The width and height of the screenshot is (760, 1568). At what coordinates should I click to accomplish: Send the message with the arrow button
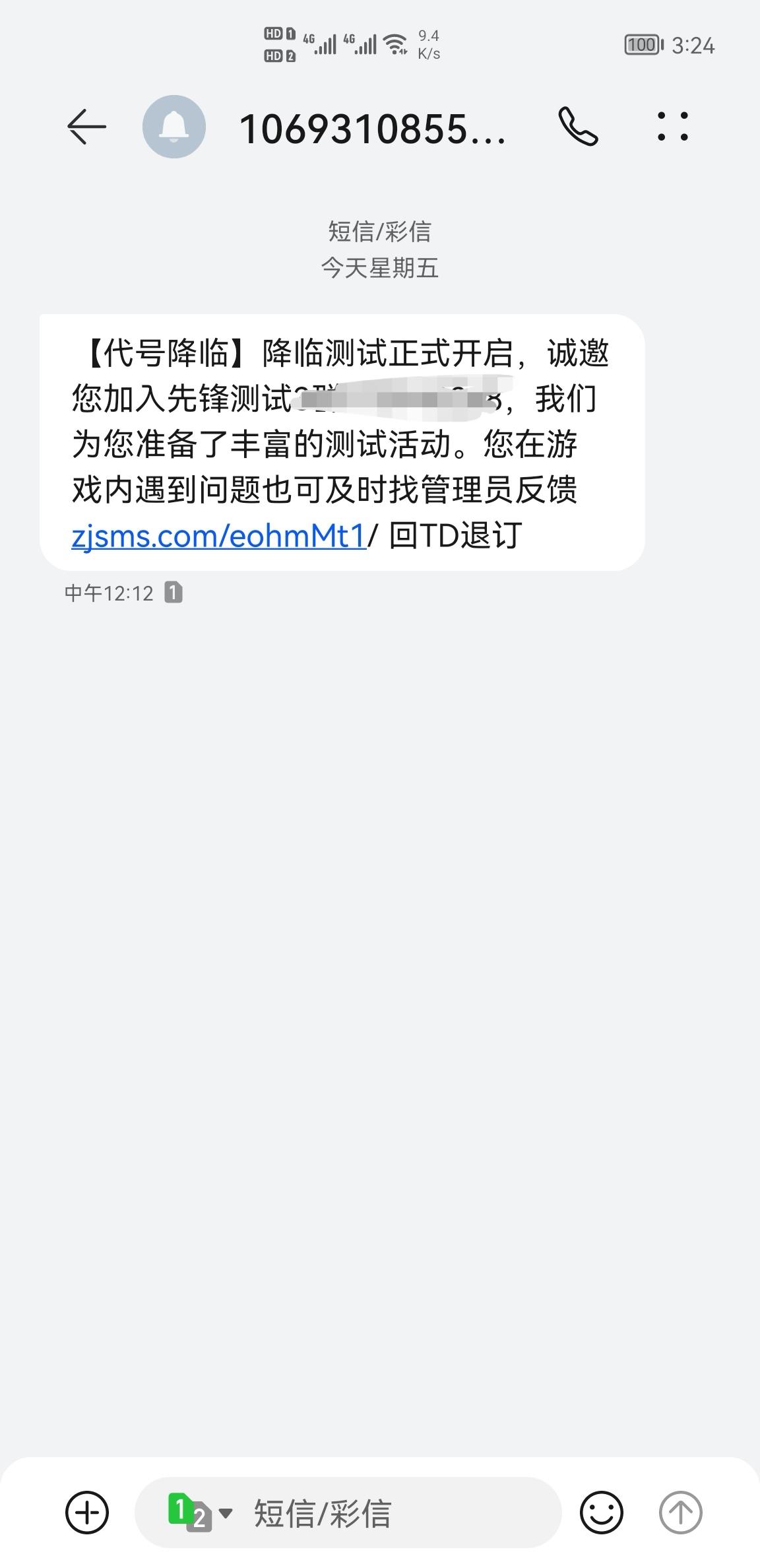click(680, 1512)
